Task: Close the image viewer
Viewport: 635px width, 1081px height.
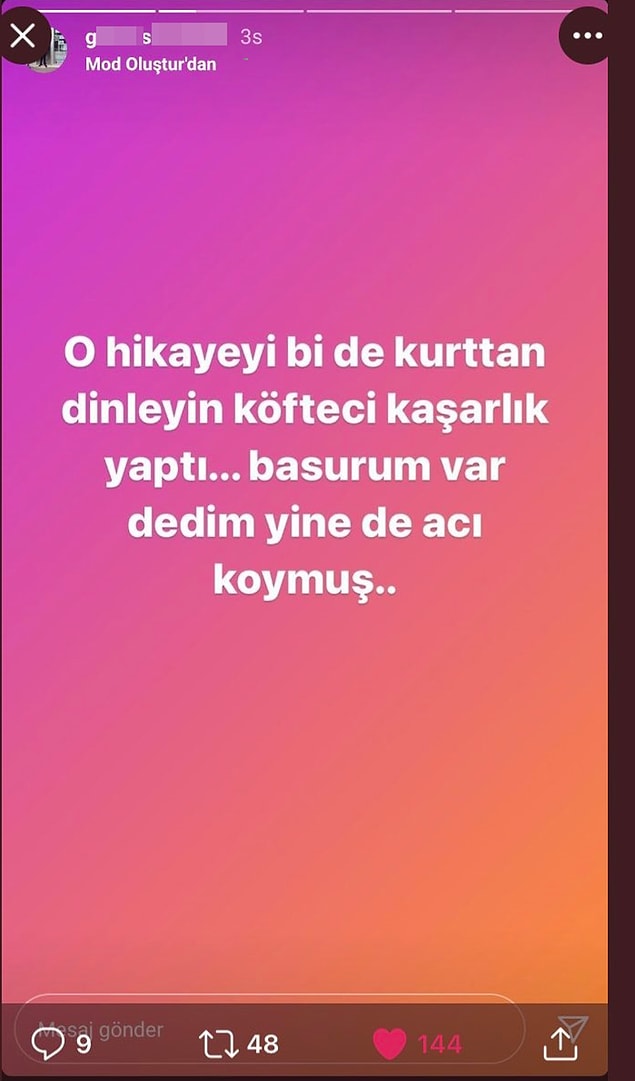Action: pyautogui.click(x=23, y=37)
